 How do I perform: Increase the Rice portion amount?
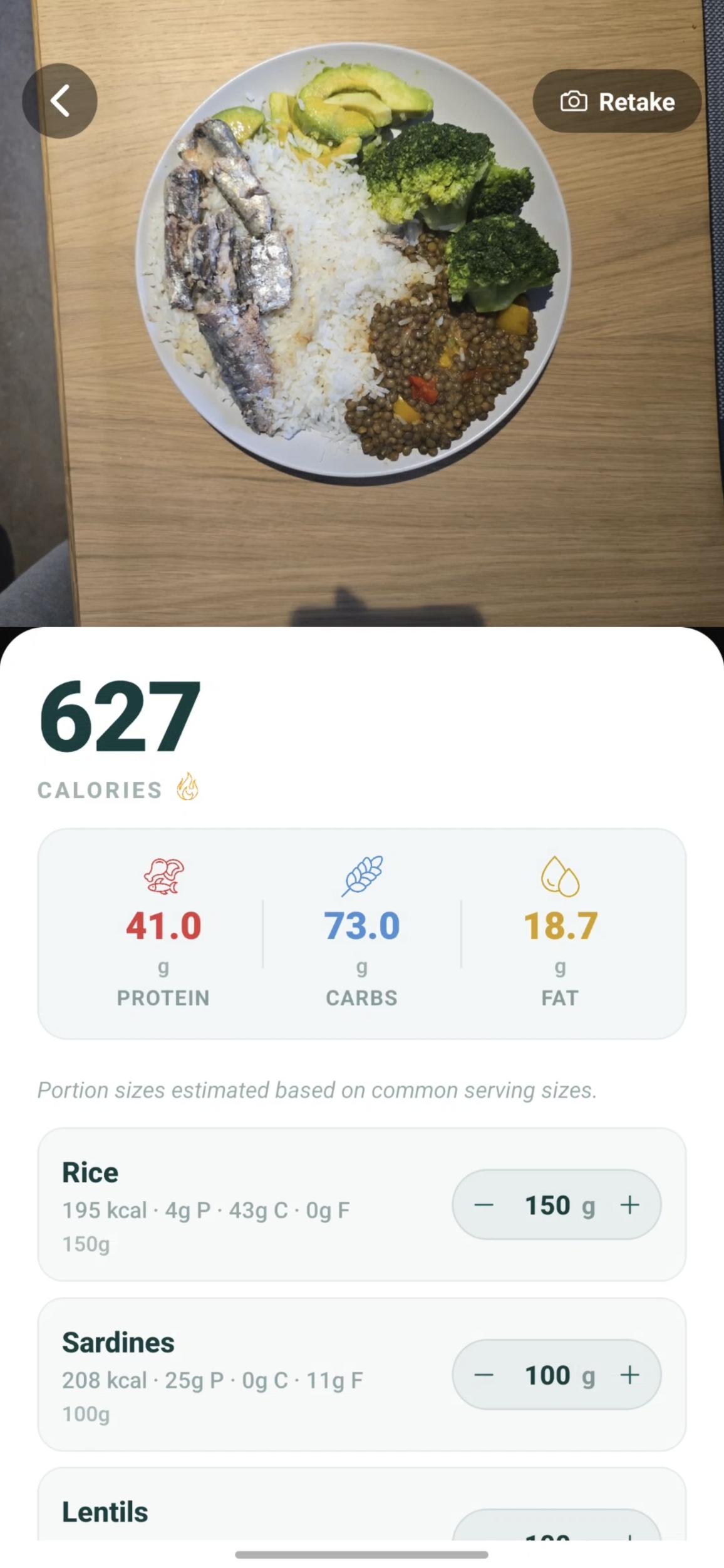(629, 1205)
